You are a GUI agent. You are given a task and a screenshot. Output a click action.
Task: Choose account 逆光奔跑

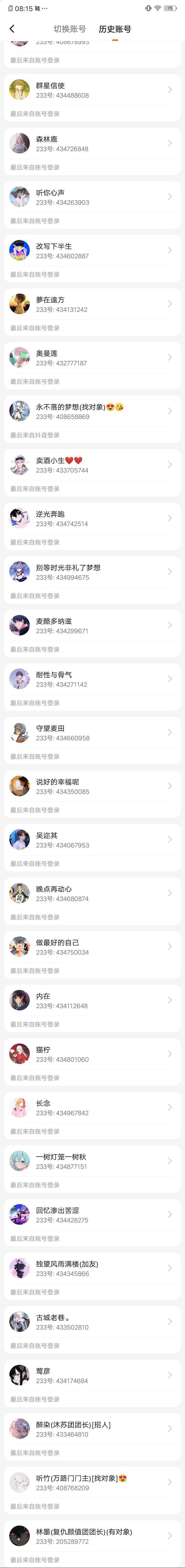92,518
